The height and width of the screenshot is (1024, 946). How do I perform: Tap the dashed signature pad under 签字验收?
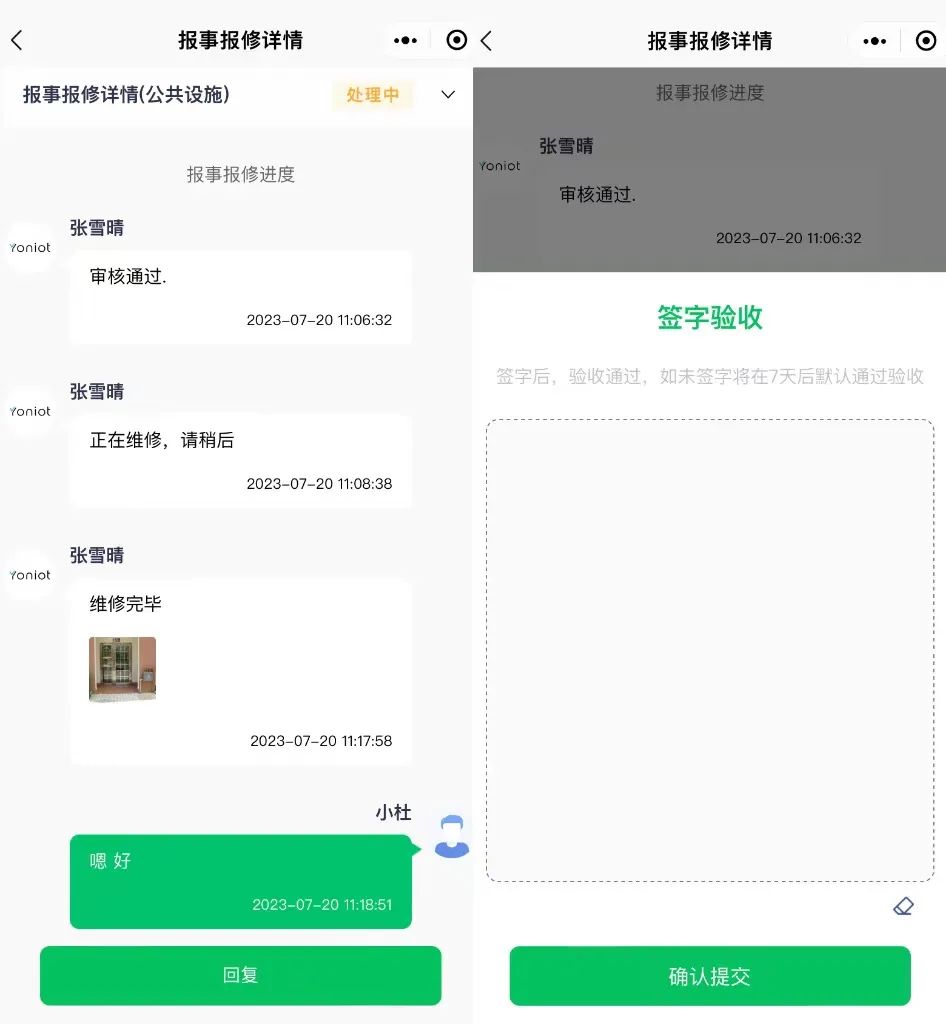point(710,650)
